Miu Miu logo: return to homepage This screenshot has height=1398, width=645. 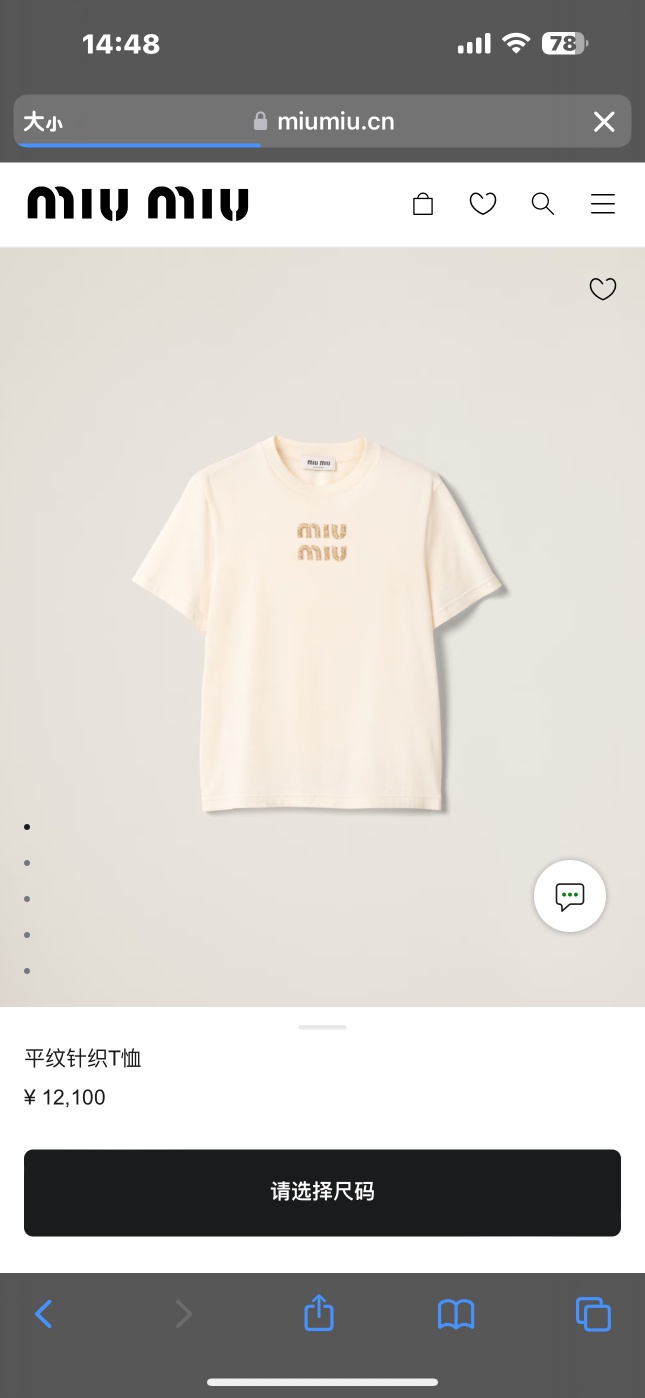click(138, 204)
